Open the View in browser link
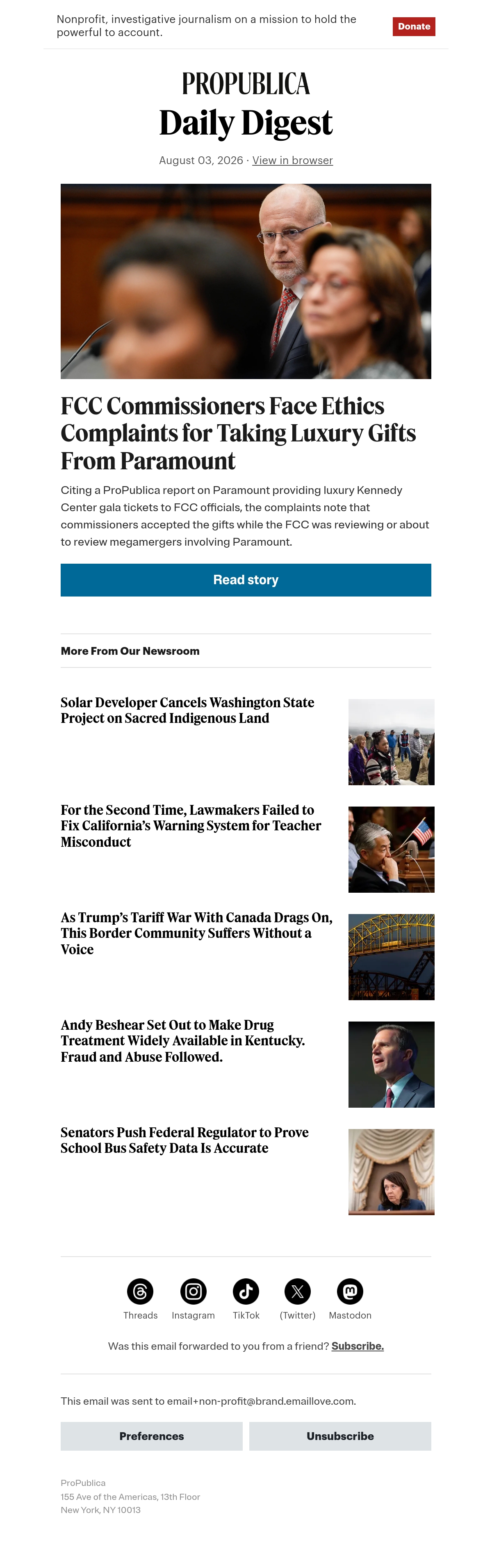The height and width of the screenshot is (1568, 492). pos(292,160)
